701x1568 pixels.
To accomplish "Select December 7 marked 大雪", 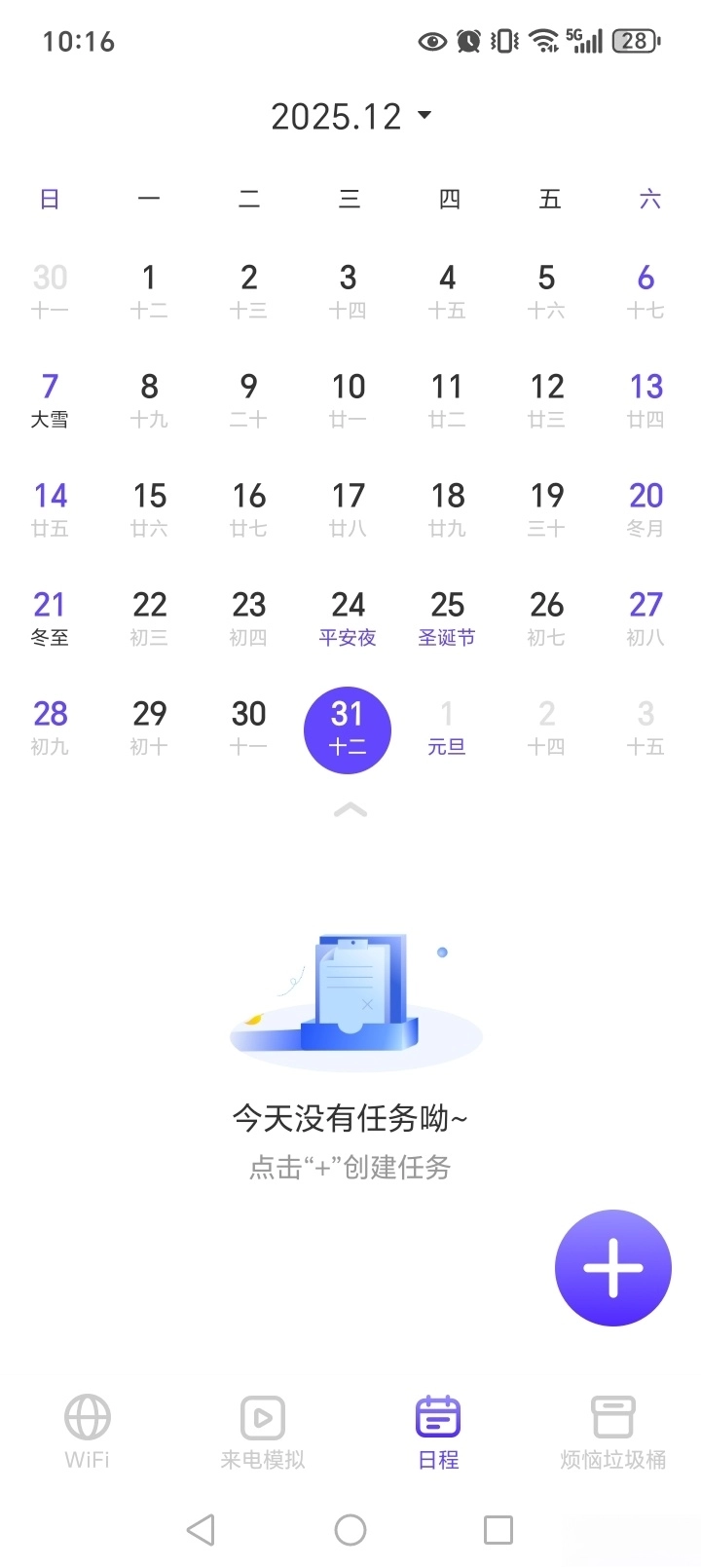I will pos(50,399).
